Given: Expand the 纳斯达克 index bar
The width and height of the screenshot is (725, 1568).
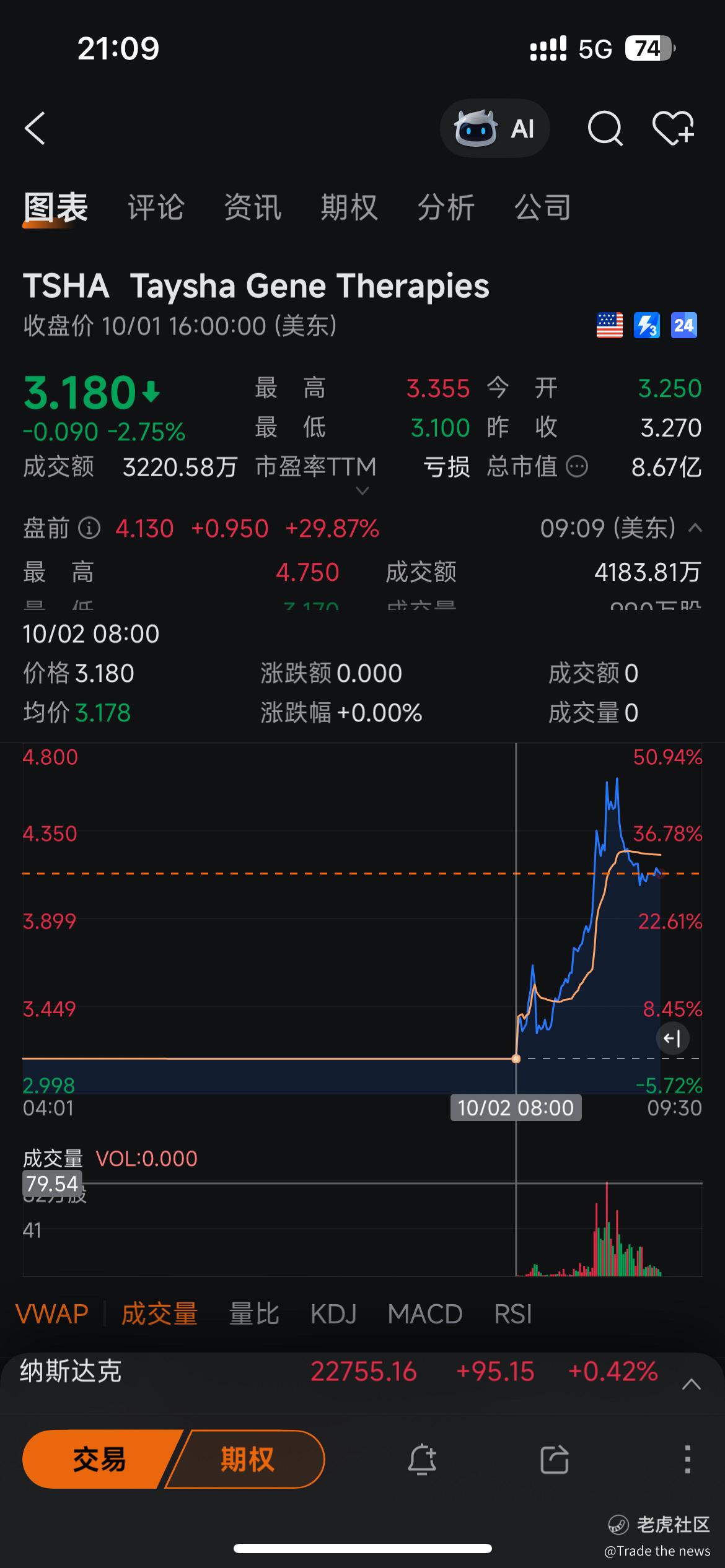Looking at the screenshot, I should click(x=691, y=1385).
